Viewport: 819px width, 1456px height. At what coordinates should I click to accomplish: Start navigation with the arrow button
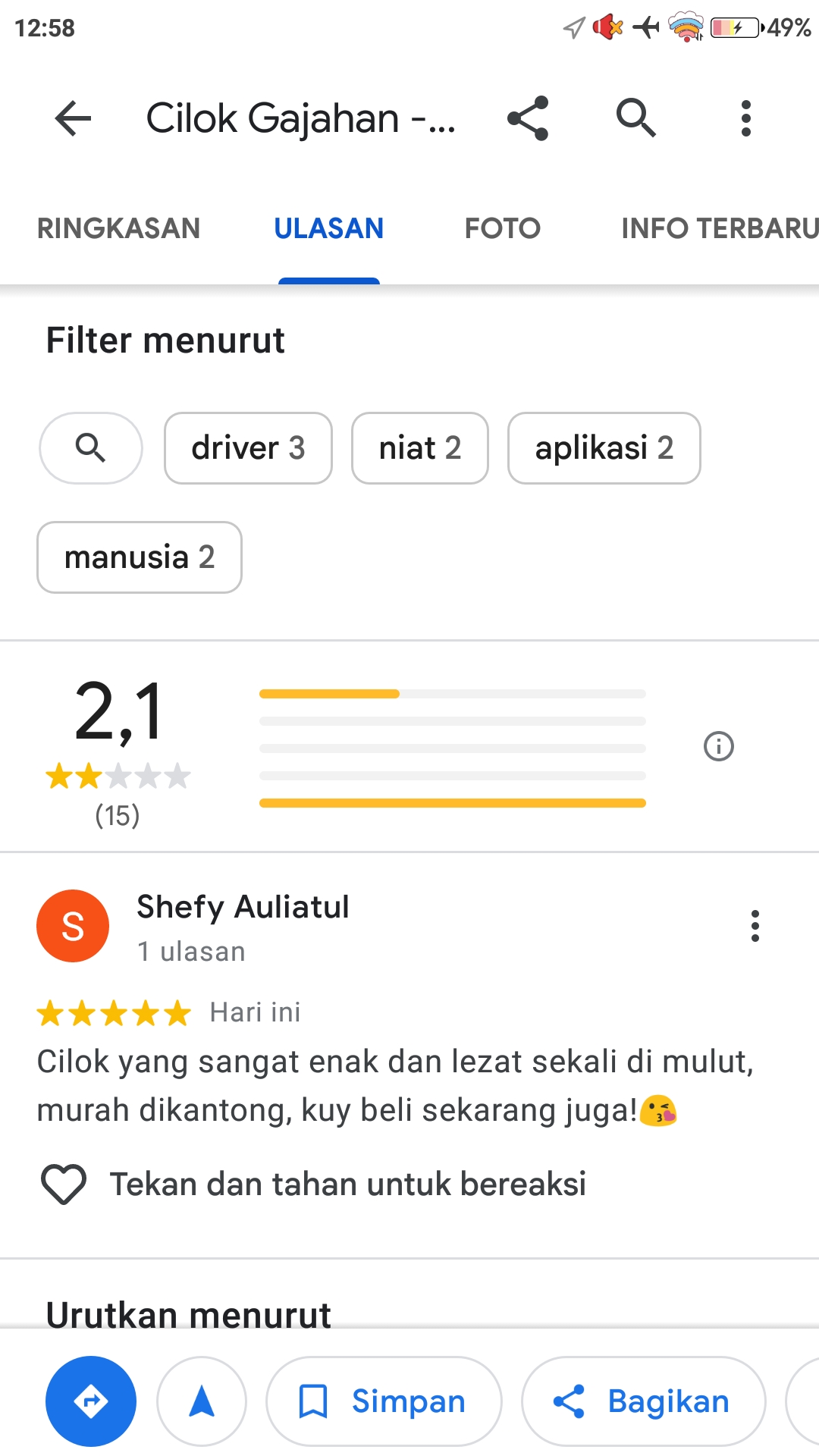(x=202, y=1401)
